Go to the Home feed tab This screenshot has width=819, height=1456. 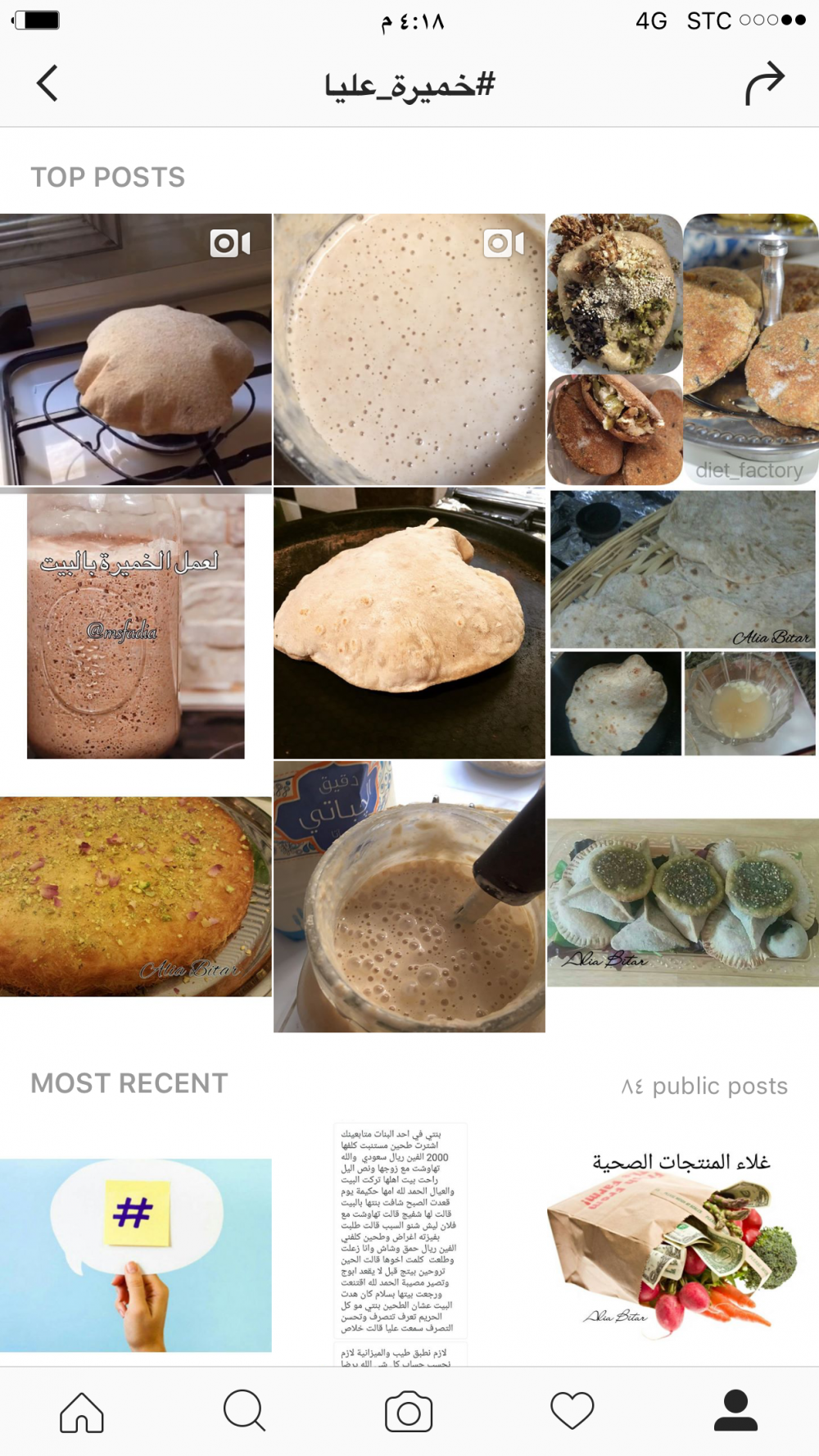click(x=82, y=1412)
